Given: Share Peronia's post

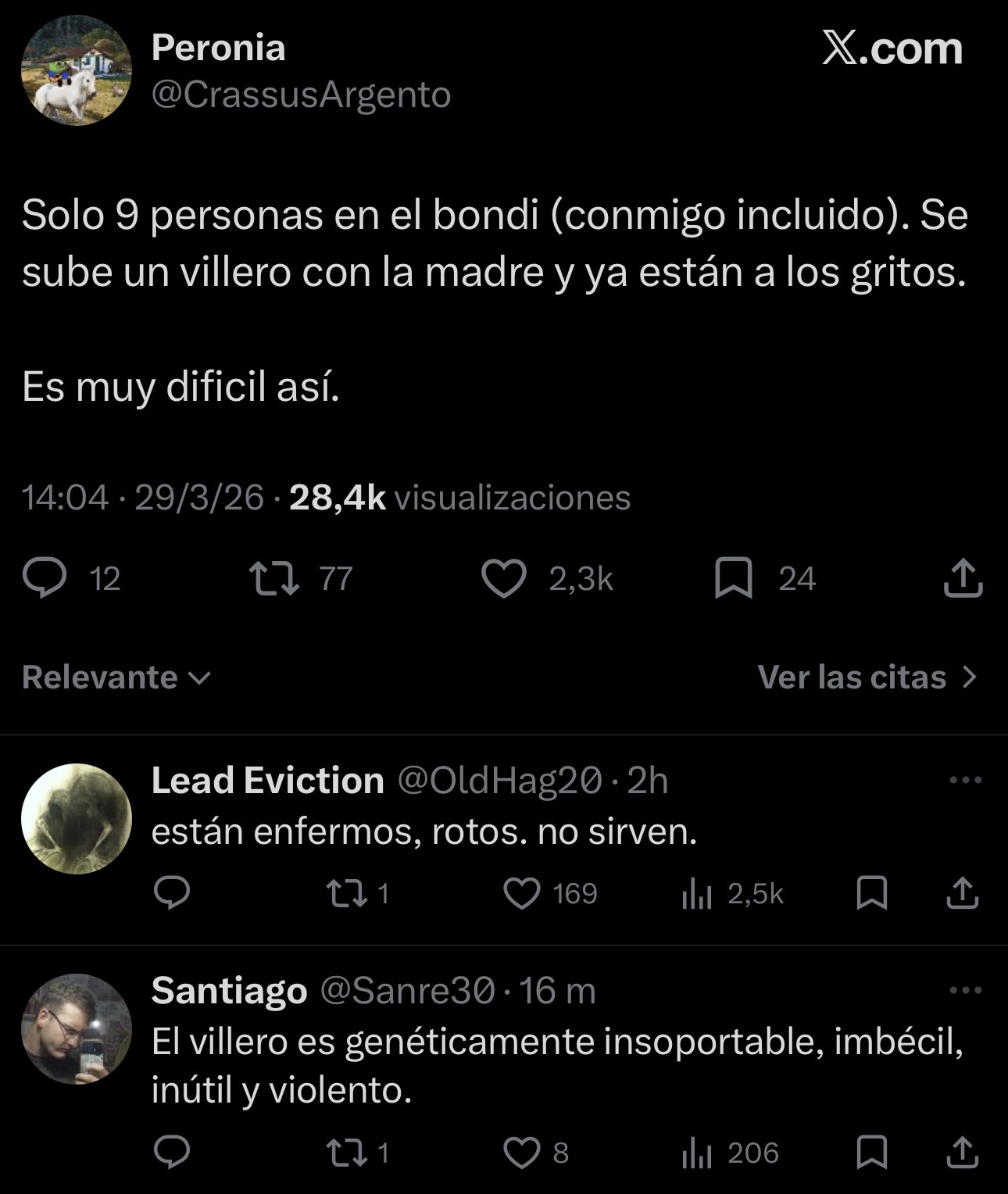Looking at the screenshot, I should [x=963, y=578].
